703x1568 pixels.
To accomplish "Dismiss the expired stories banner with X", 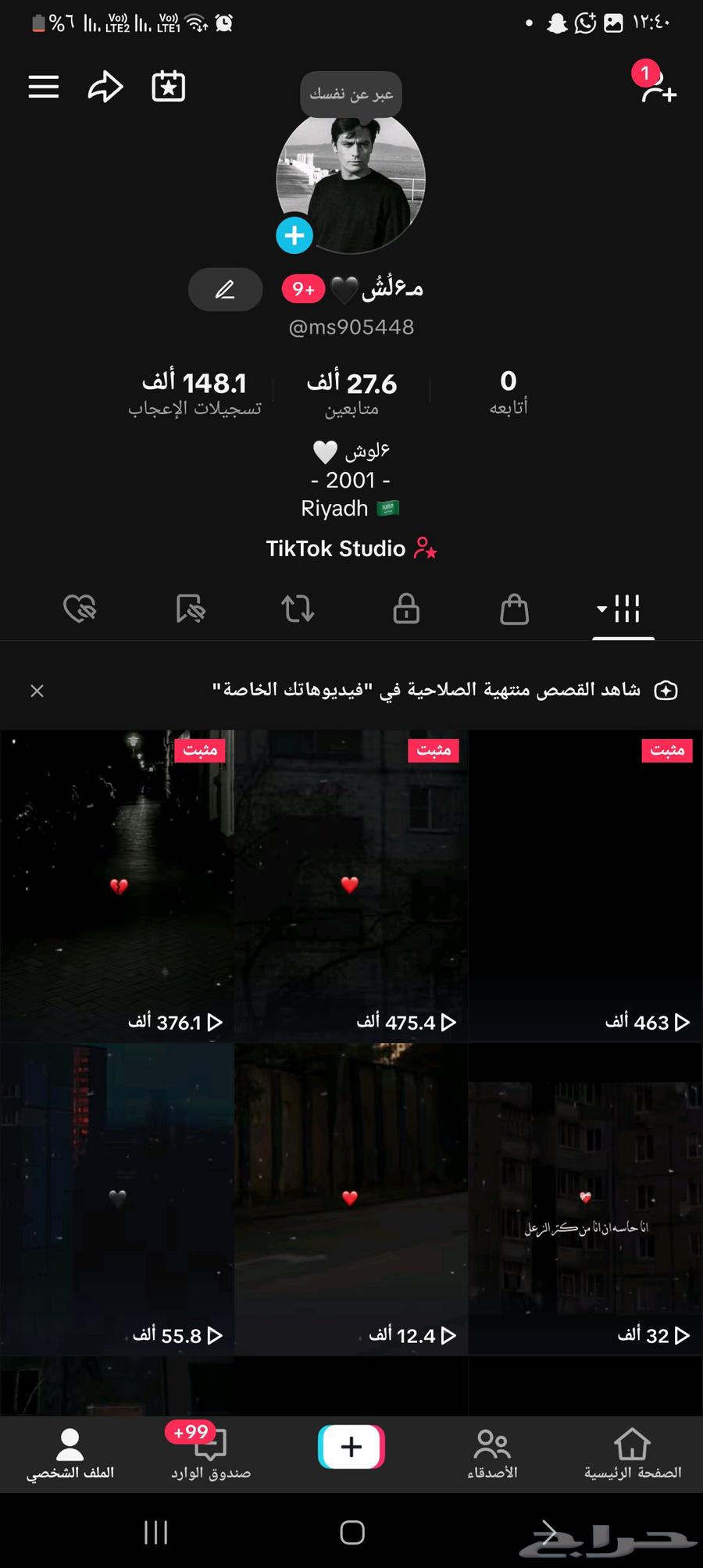I will pyautogui.click(x=37, y=691).
